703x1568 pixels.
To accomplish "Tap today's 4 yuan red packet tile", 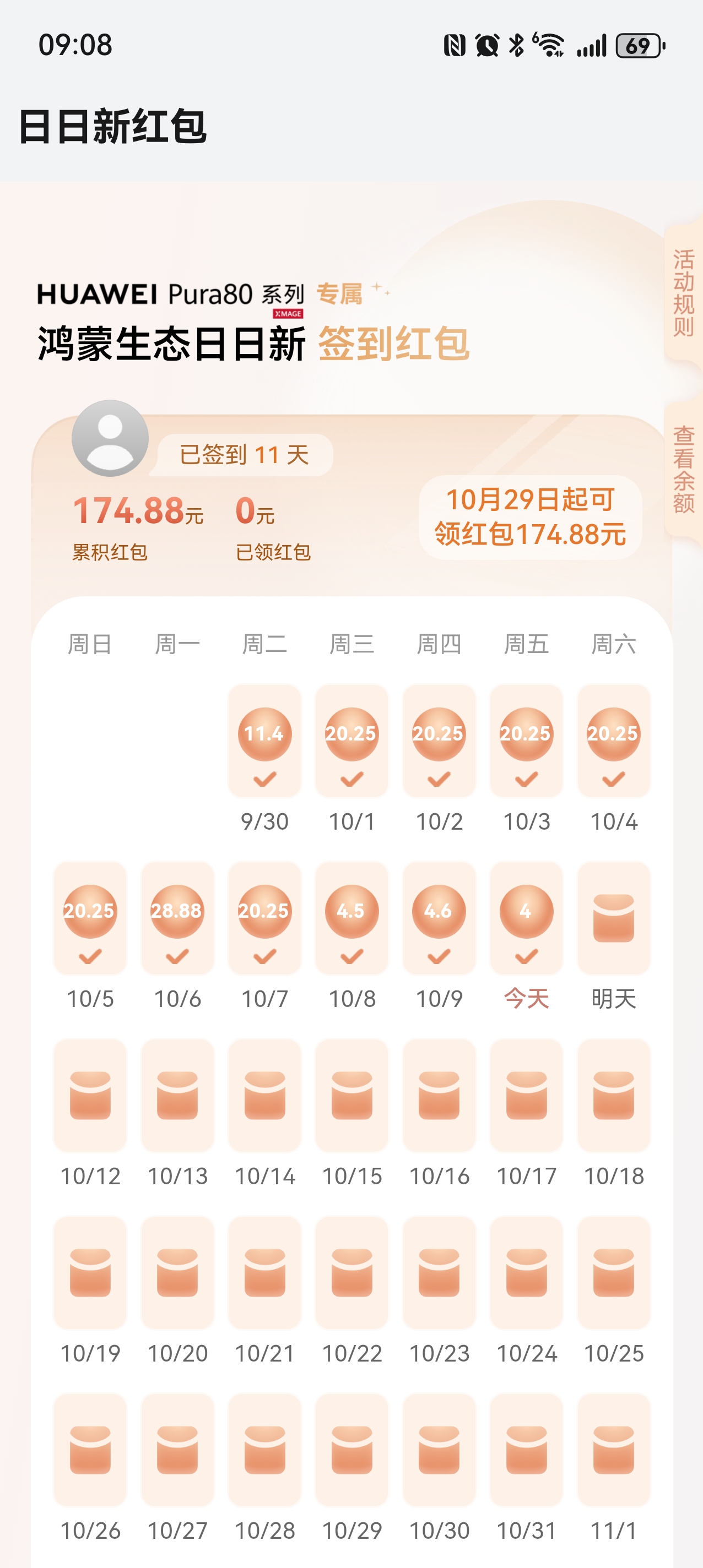I will coord(526,918).
